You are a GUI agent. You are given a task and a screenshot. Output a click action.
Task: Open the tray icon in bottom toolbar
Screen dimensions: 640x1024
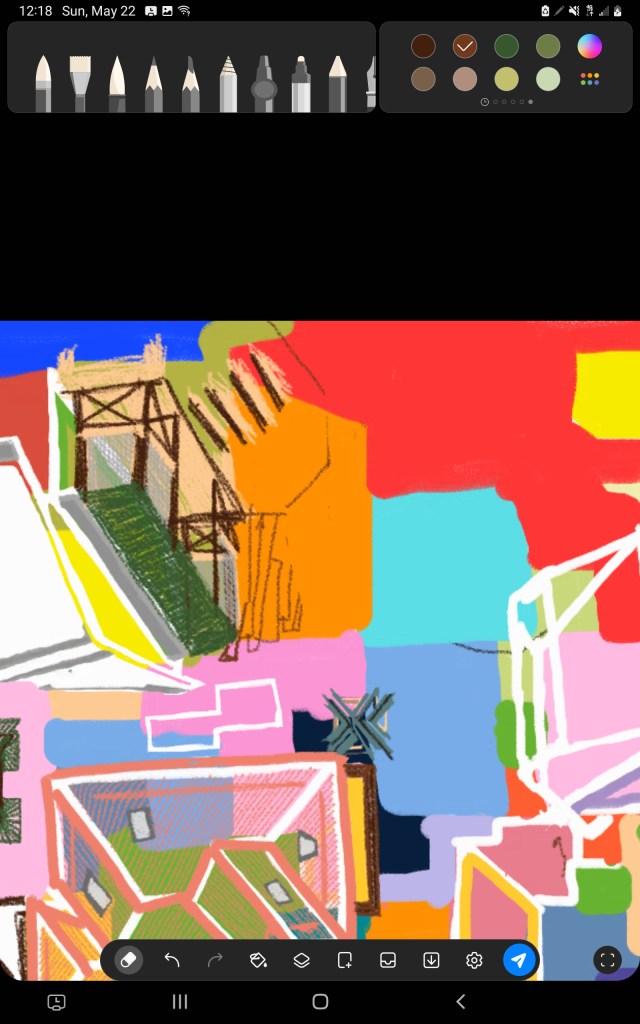click(388, 960)
